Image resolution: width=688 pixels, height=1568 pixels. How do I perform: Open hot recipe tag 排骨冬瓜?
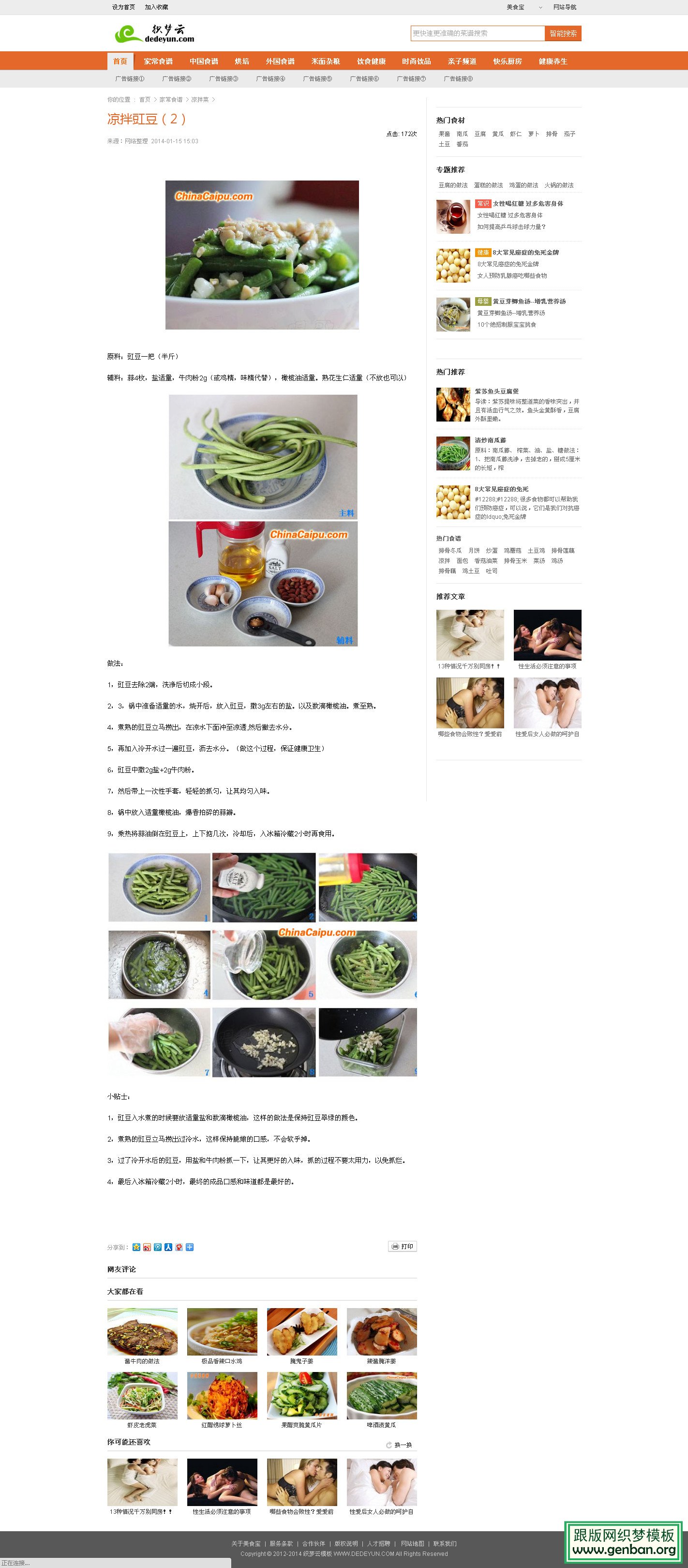(x=450, y=551)
